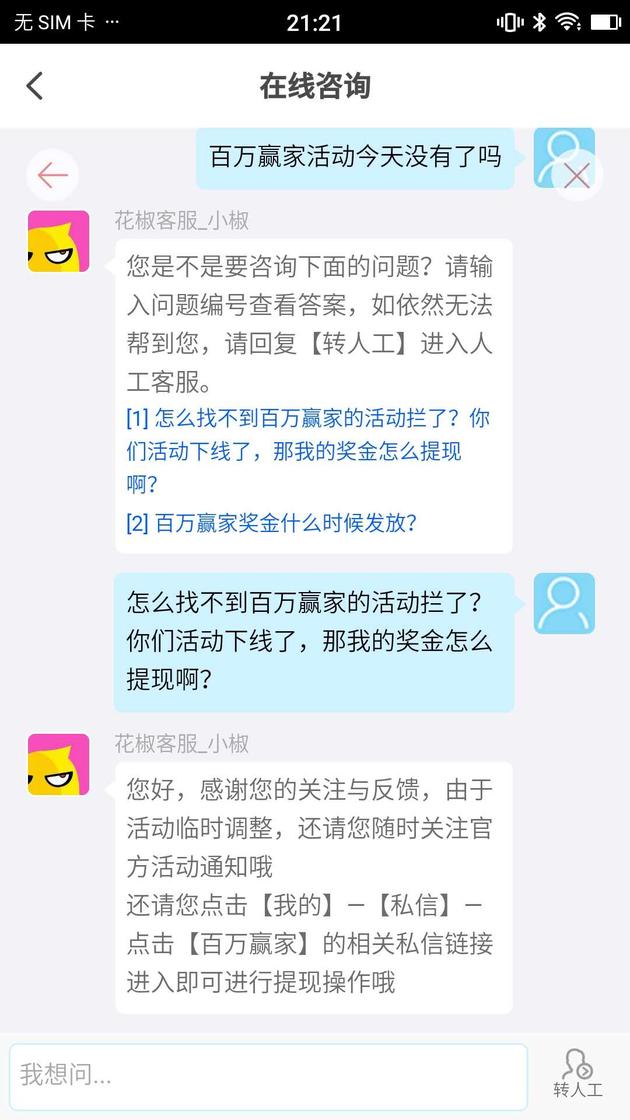
Task: Focus the 我想问... message field
Action: coord(269,1076)
